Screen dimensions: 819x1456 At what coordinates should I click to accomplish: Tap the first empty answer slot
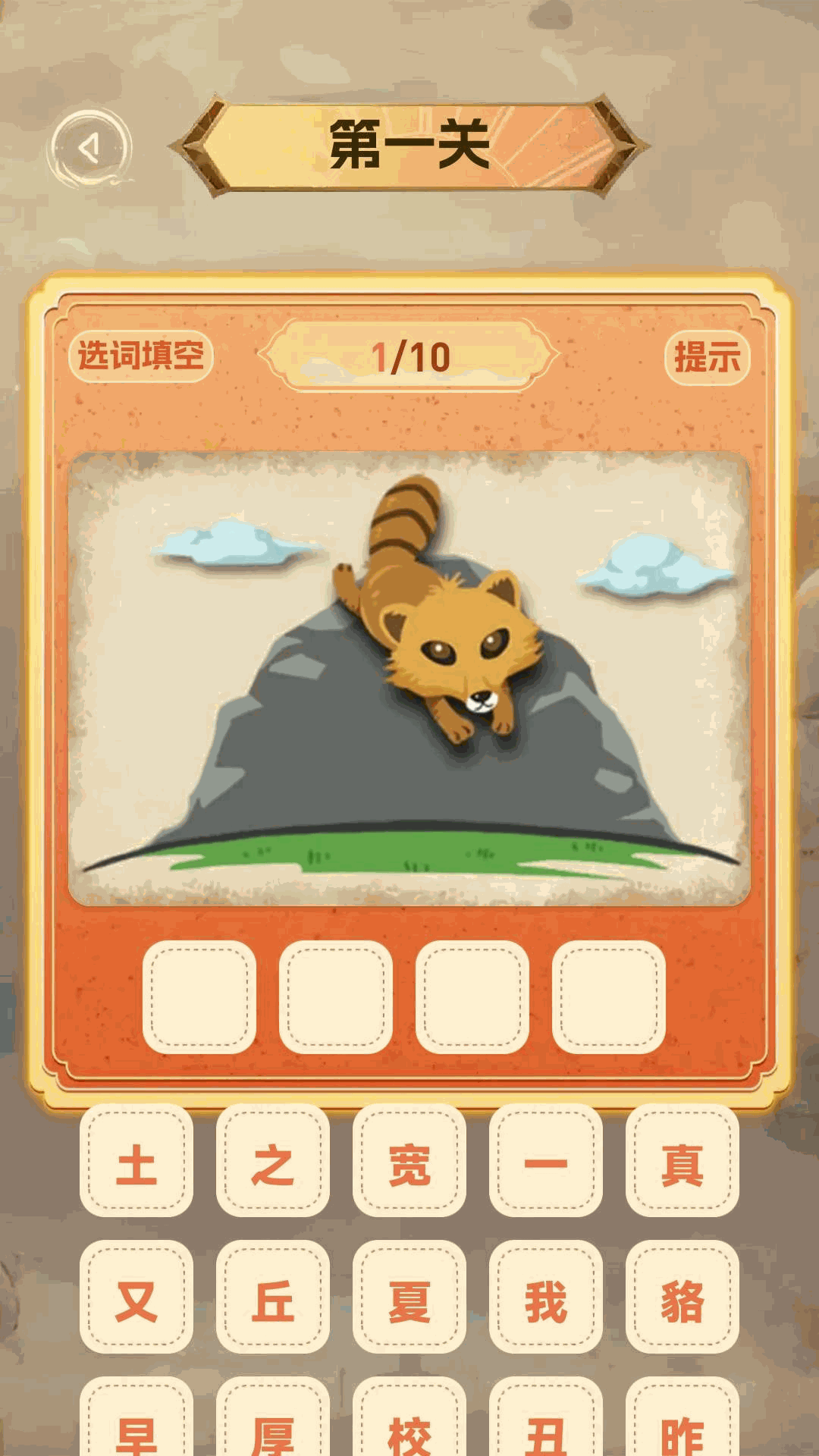[x=199, y=997]
